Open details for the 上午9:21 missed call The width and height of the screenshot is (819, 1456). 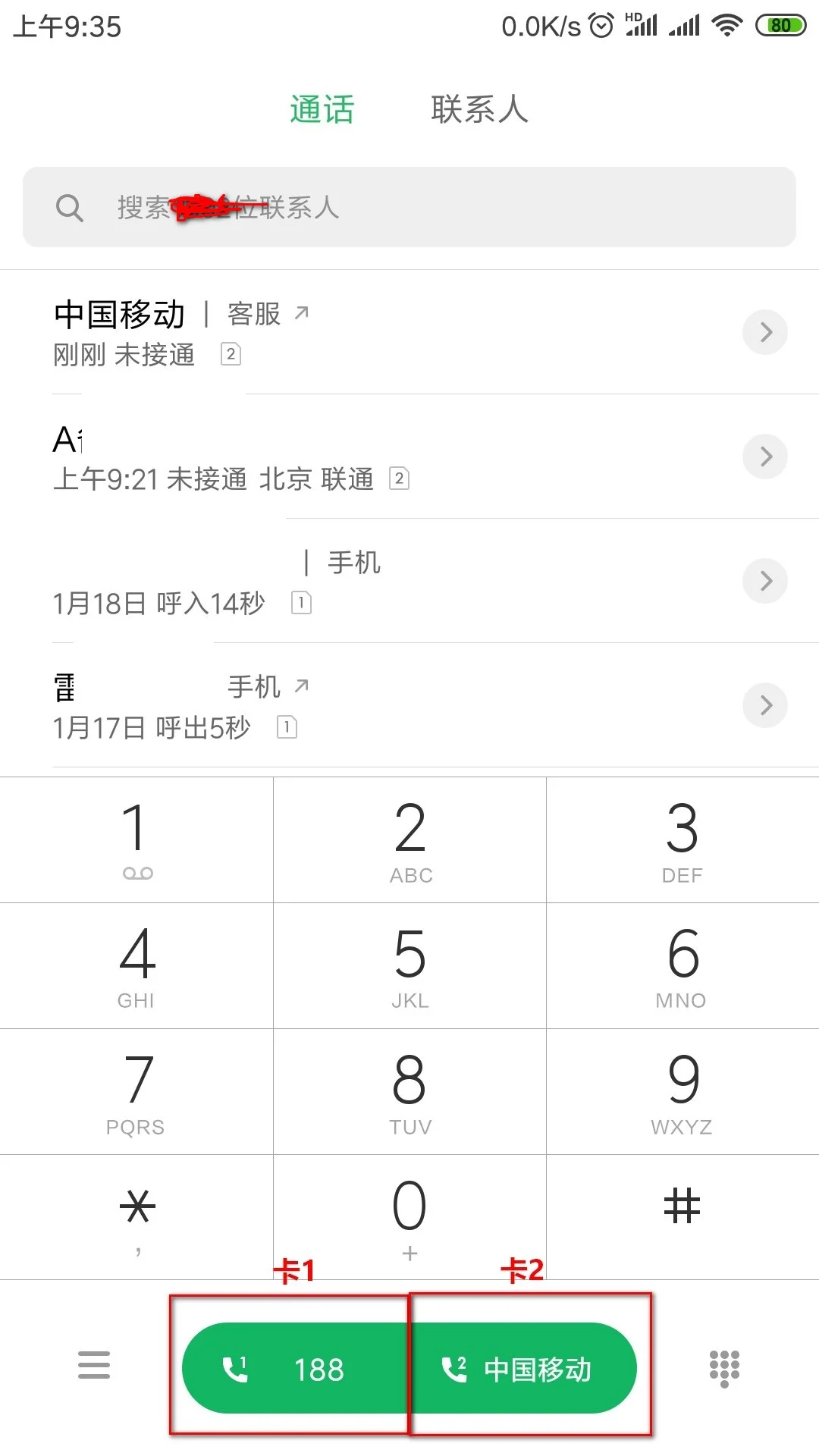(766, 457)
